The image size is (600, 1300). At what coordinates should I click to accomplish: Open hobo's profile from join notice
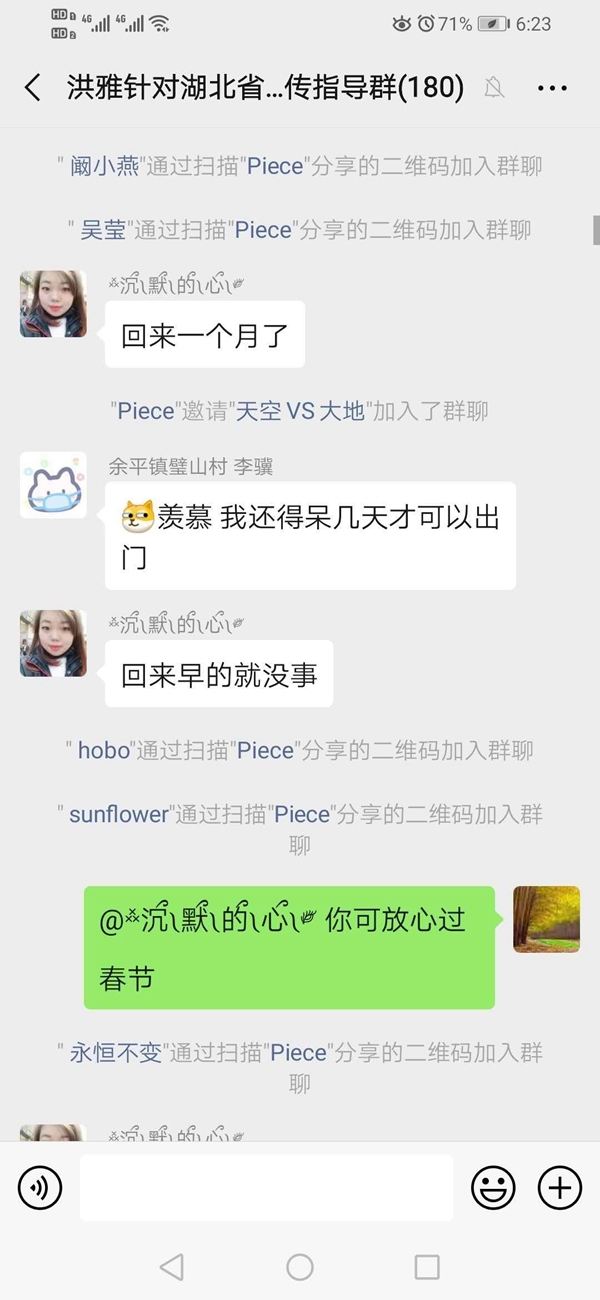click(104, 750)
